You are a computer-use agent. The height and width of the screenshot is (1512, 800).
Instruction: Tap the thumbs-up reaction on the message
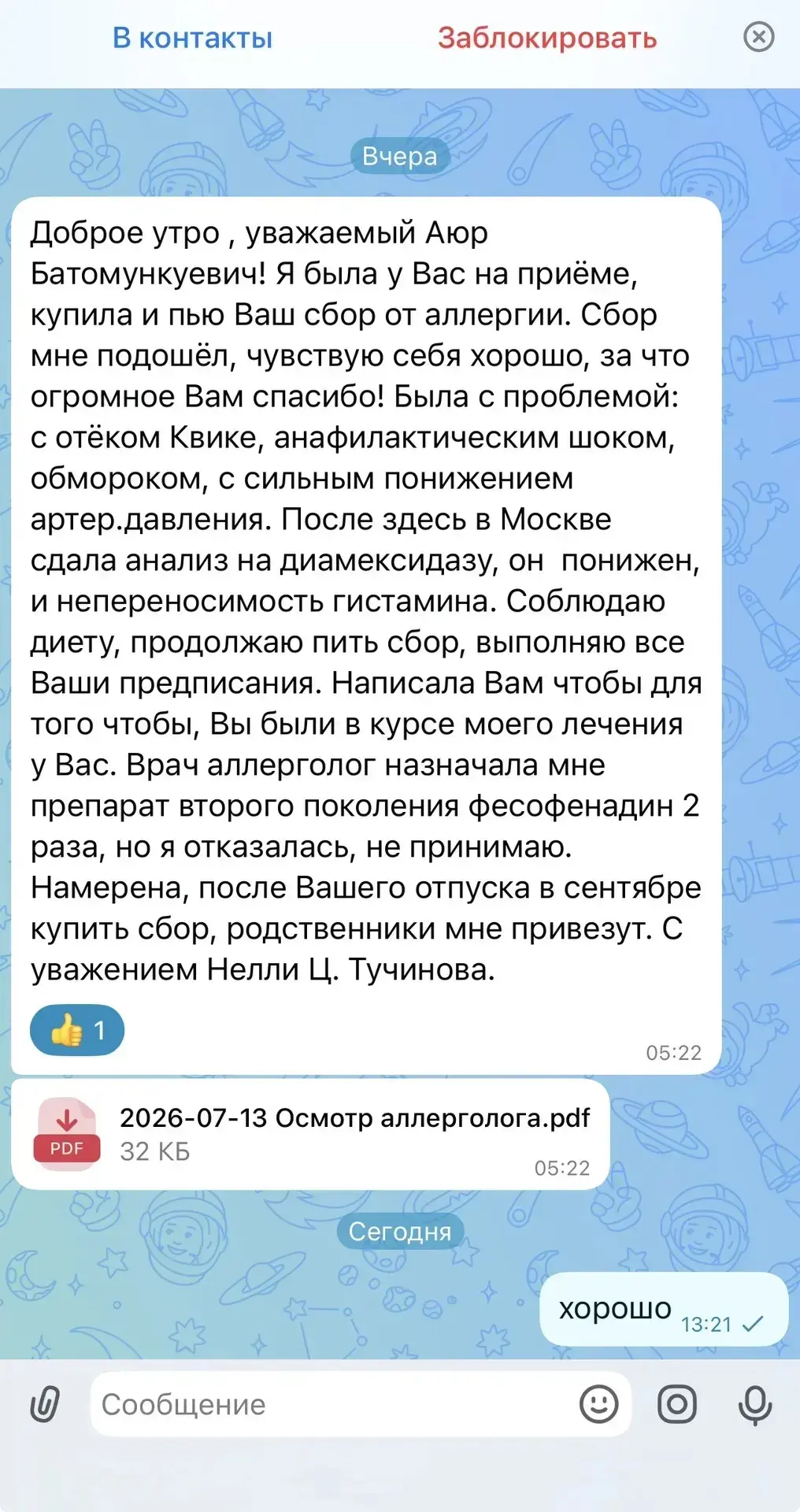point(77,1030)
